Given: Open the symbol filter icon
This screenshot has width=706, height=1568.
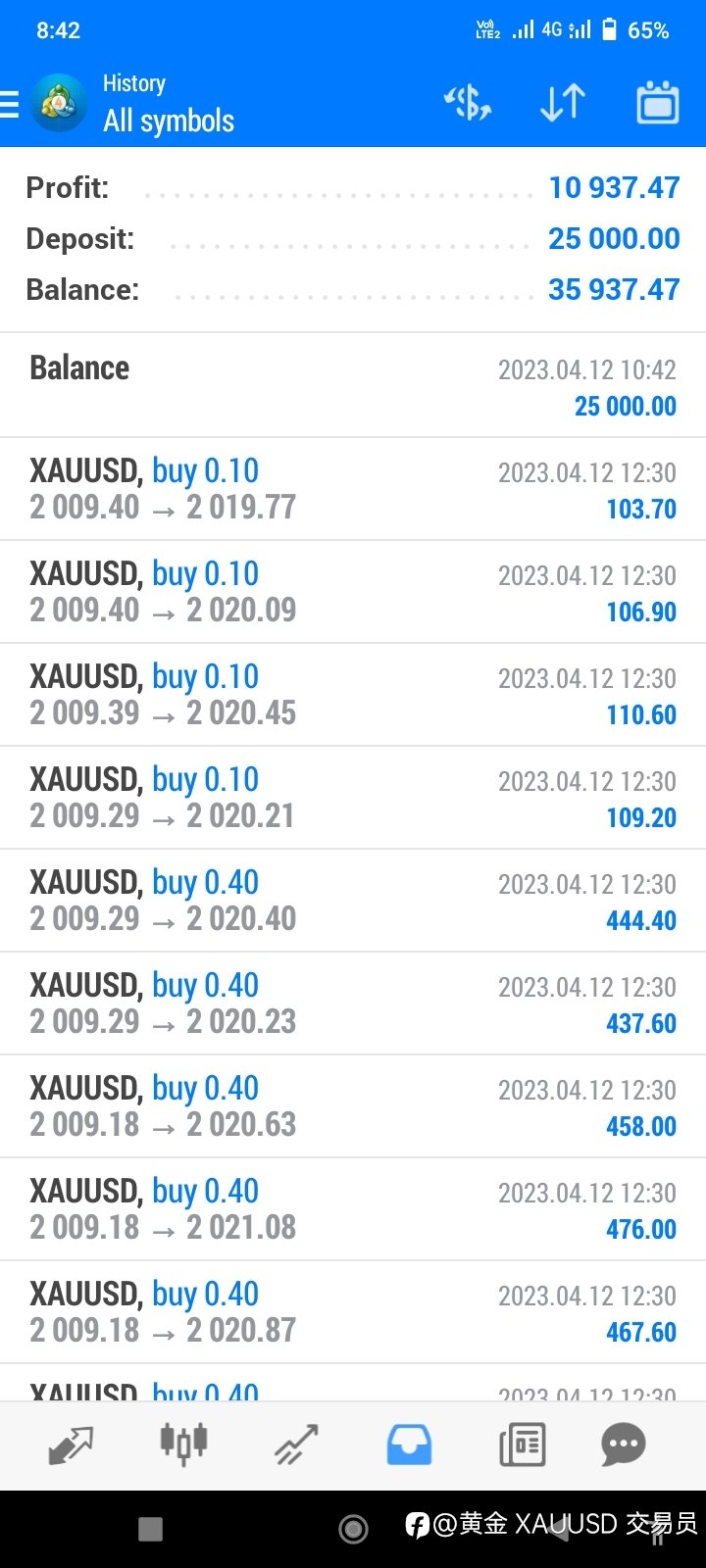Looking at the screenshot, I should click(468, 103).
